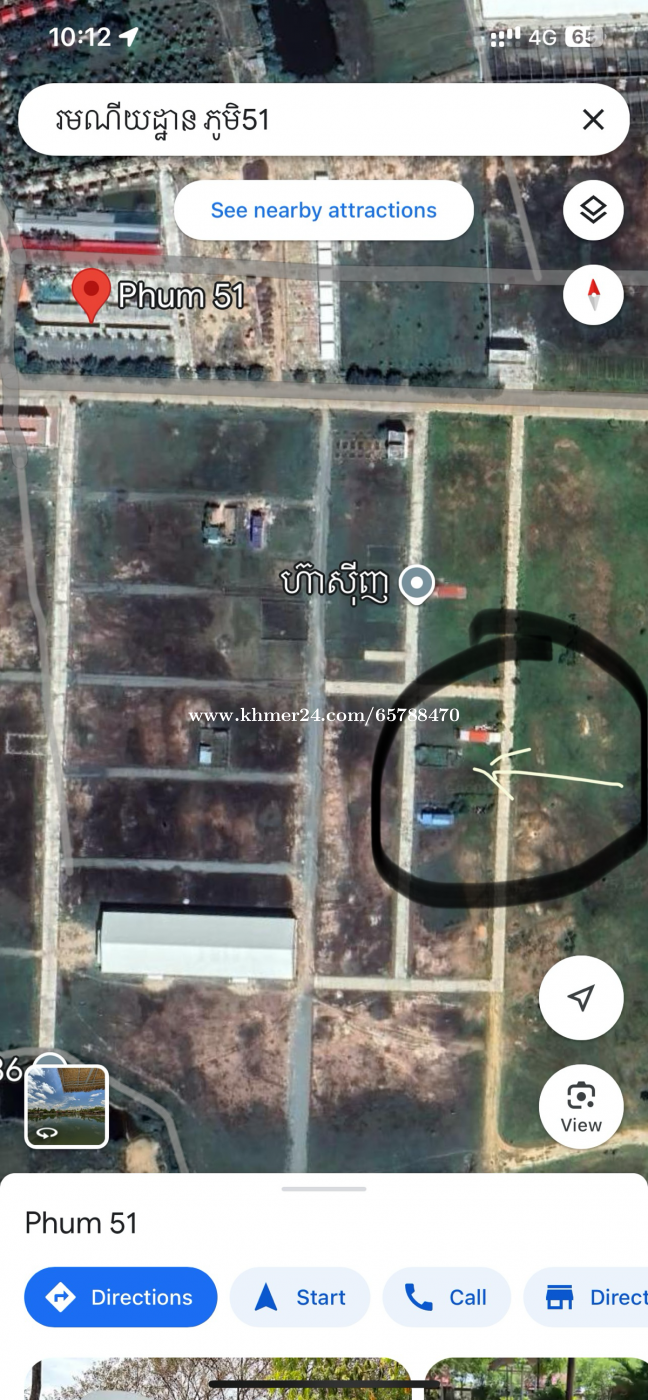Tap See nearby attractions chip
648x1400 pixels.
click(x=323, y=210)
